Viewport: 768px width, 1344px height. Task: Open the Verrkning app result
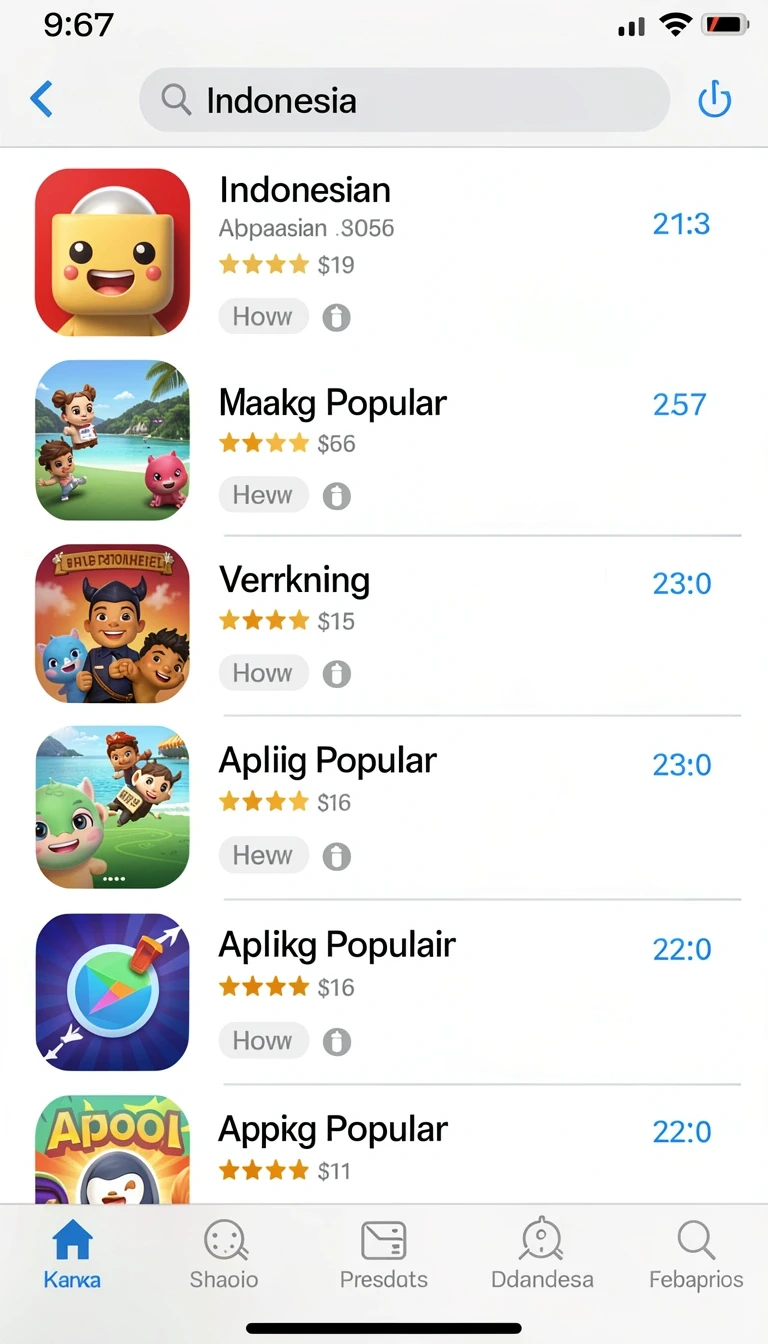tap(384, 624)
